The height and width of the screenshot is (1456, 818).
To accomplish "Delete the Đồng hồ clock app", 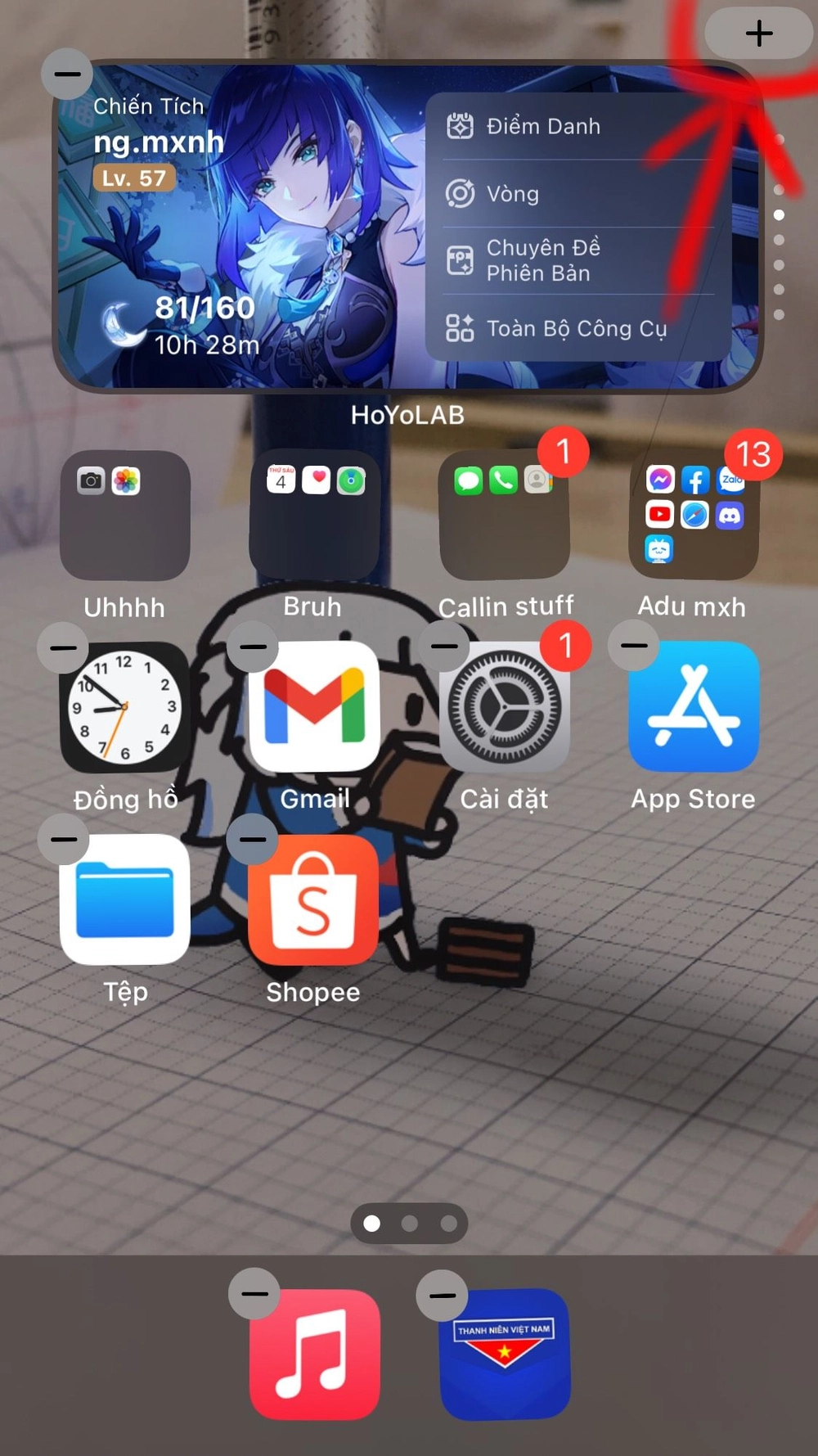I will [x=63, y=647].
